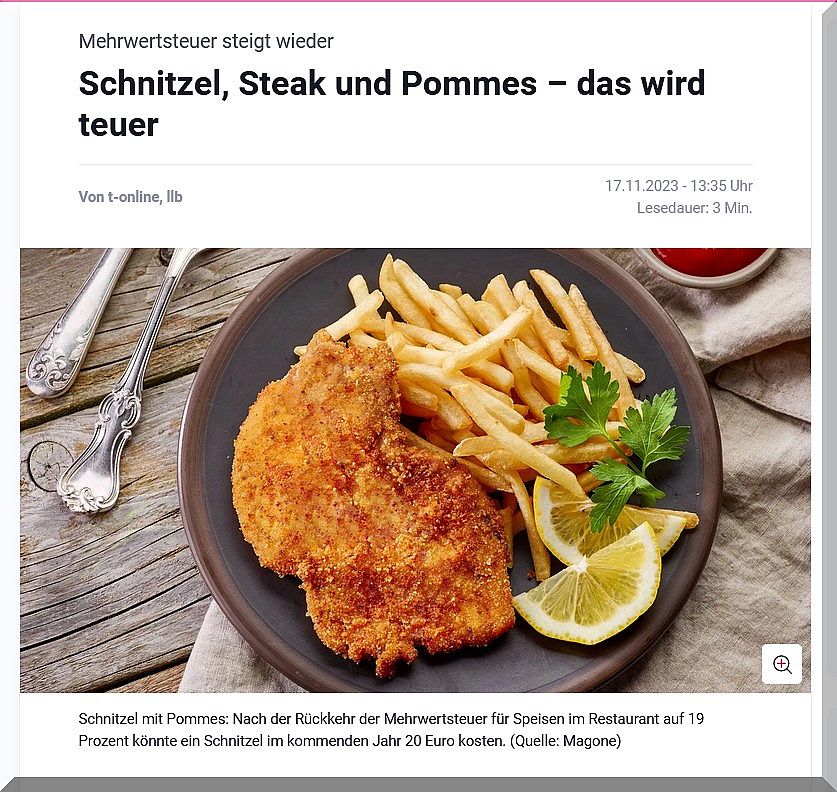
Task: Enlarge the schnitzel photo with the magnifier icon
Action: [x=781, y=664]
